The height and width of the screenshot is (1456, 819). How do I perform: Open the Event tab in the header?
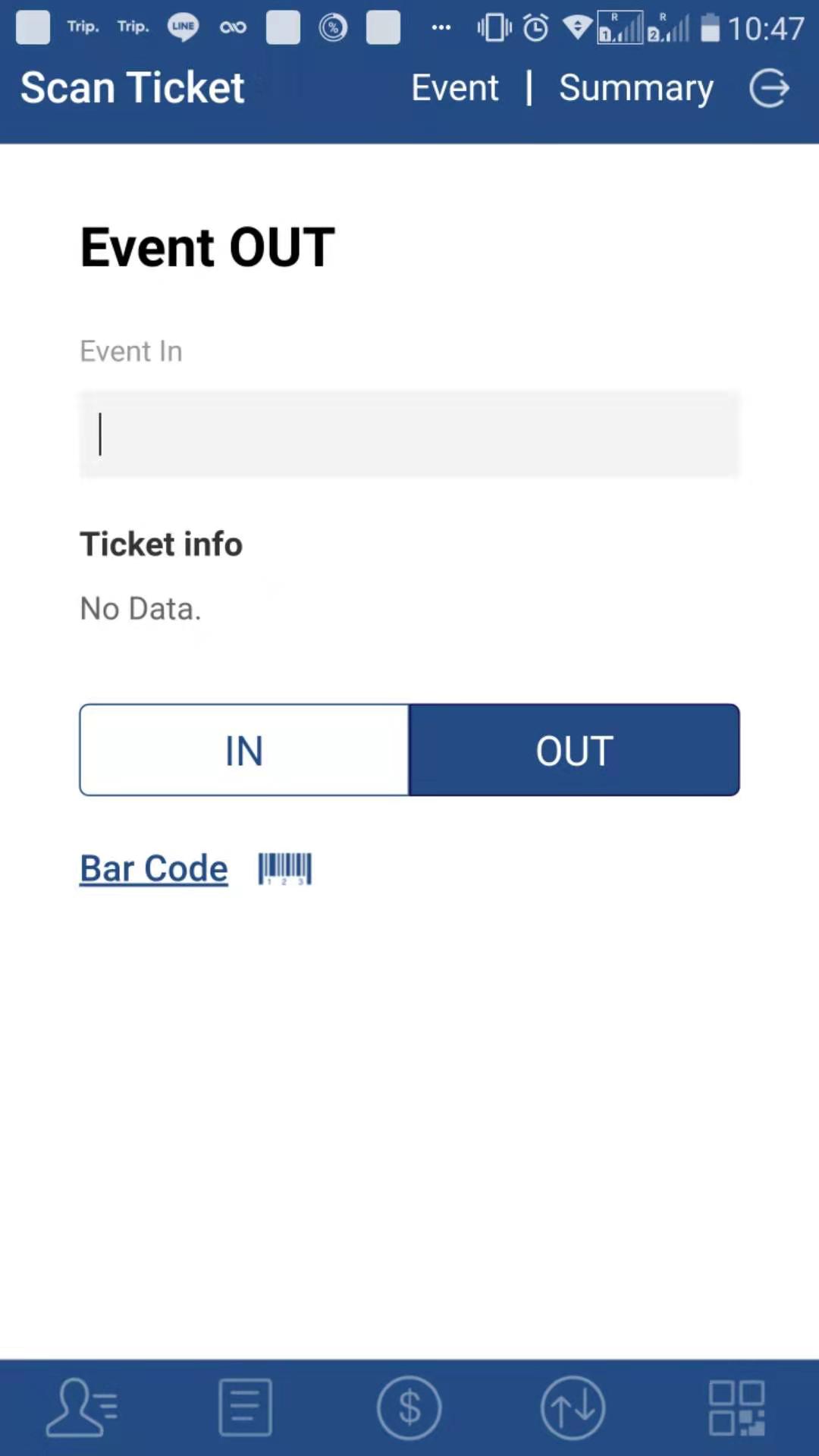click(x=455, y=88)
